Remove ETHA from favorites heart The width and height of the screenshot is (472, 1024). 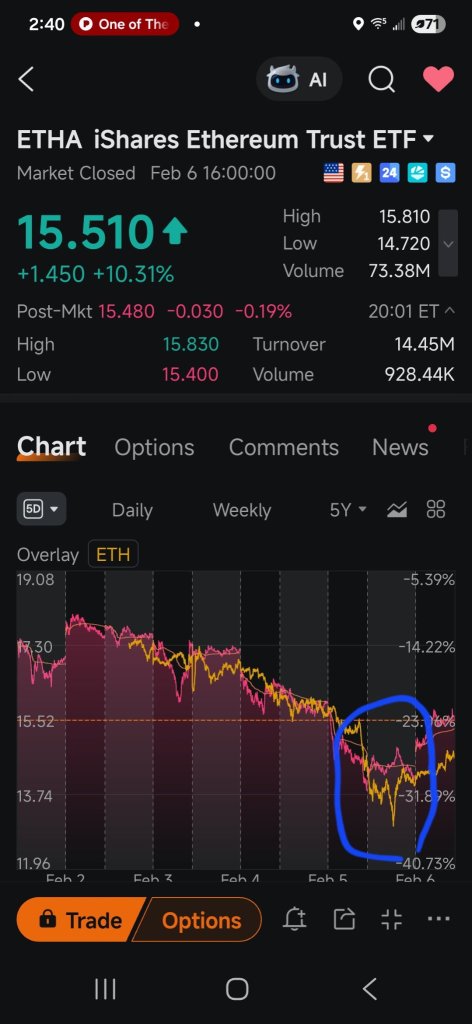tap(438, 79)
